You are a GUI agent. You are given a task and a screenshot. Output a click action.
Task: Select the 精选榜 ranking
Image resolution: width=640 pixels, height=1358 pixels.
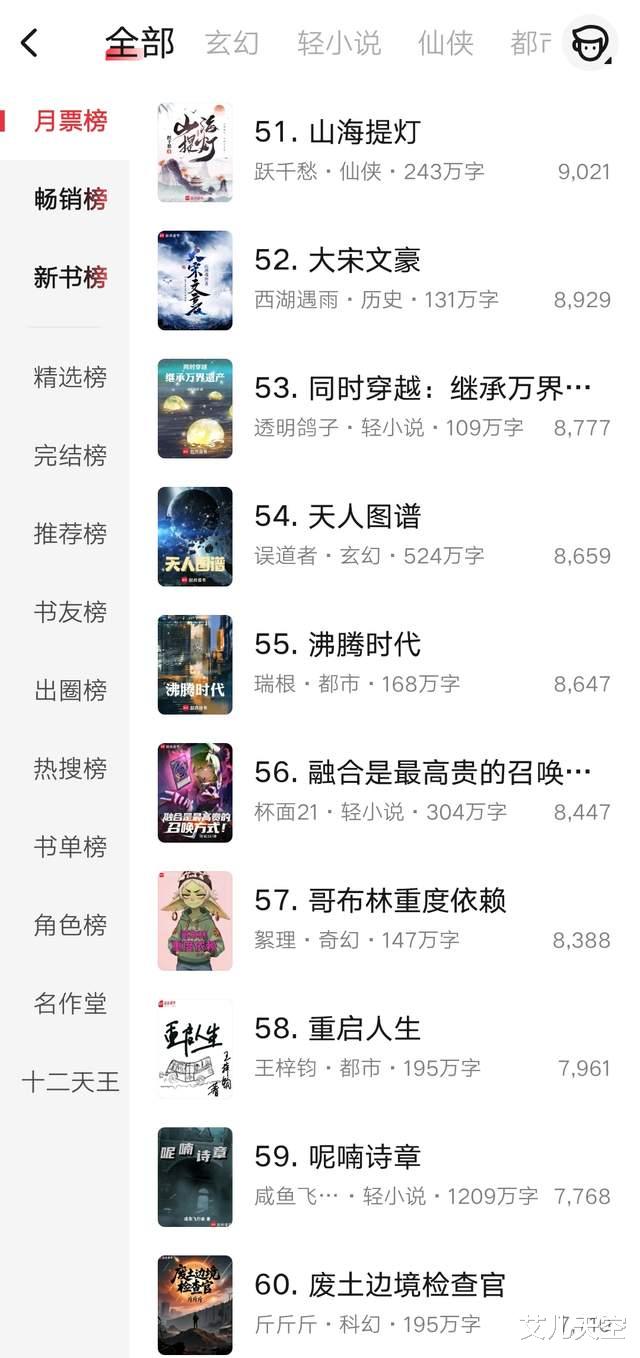(70, 377)
